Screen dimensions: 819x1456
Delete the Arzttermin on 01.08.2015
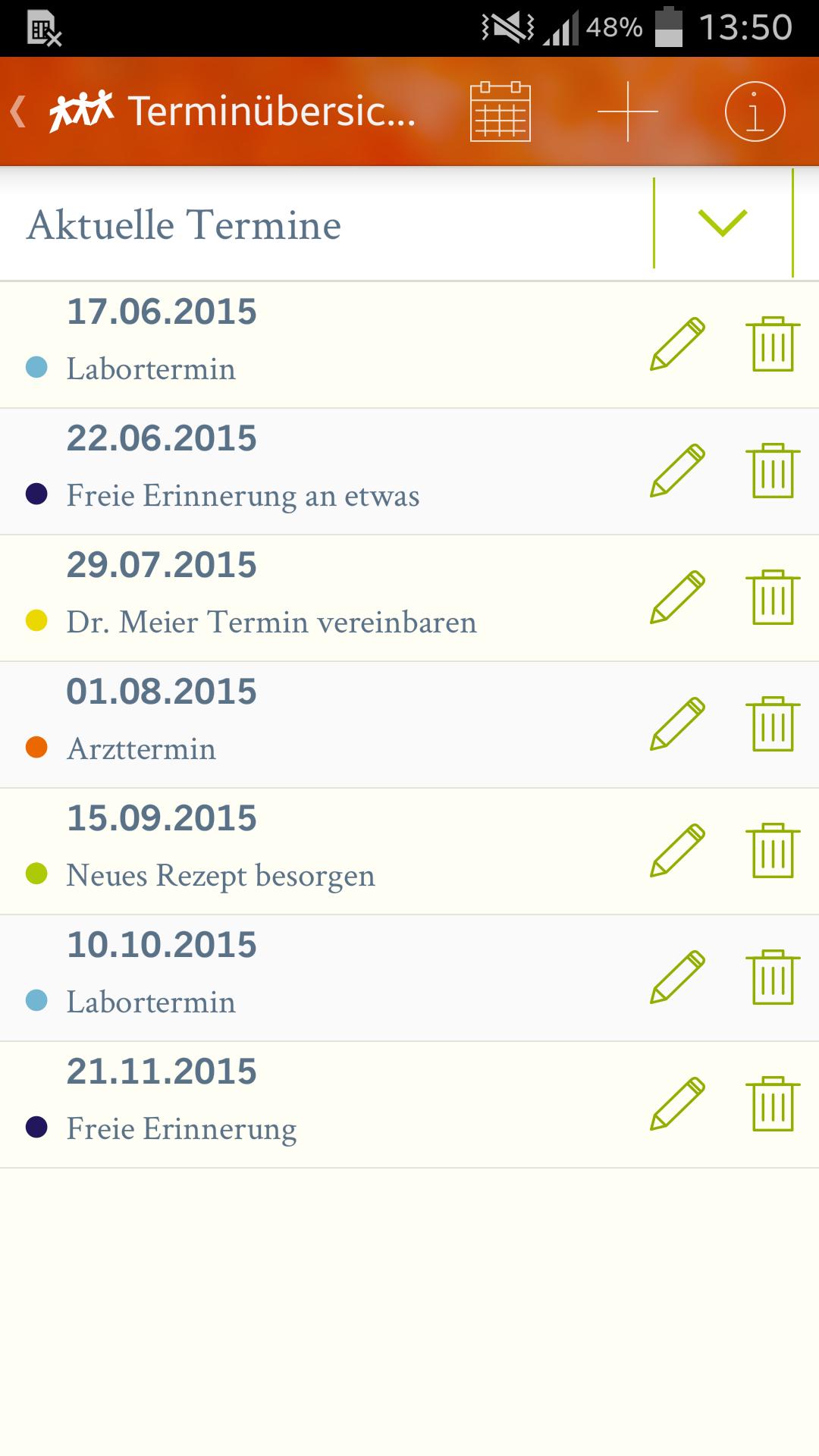[x=773, y=724]
